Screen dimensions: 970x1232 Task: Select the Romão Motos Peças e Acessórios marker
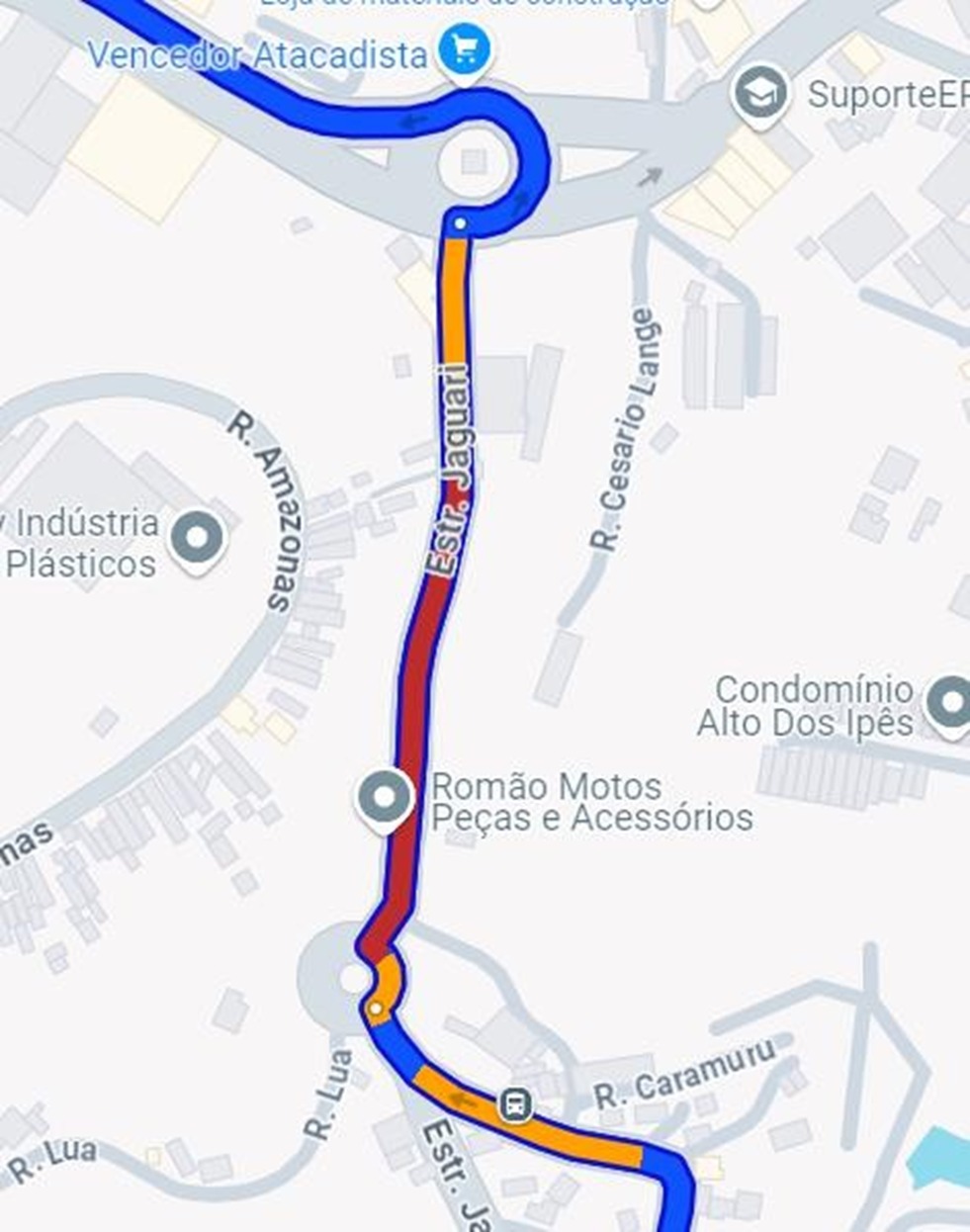tap(385, 797)
